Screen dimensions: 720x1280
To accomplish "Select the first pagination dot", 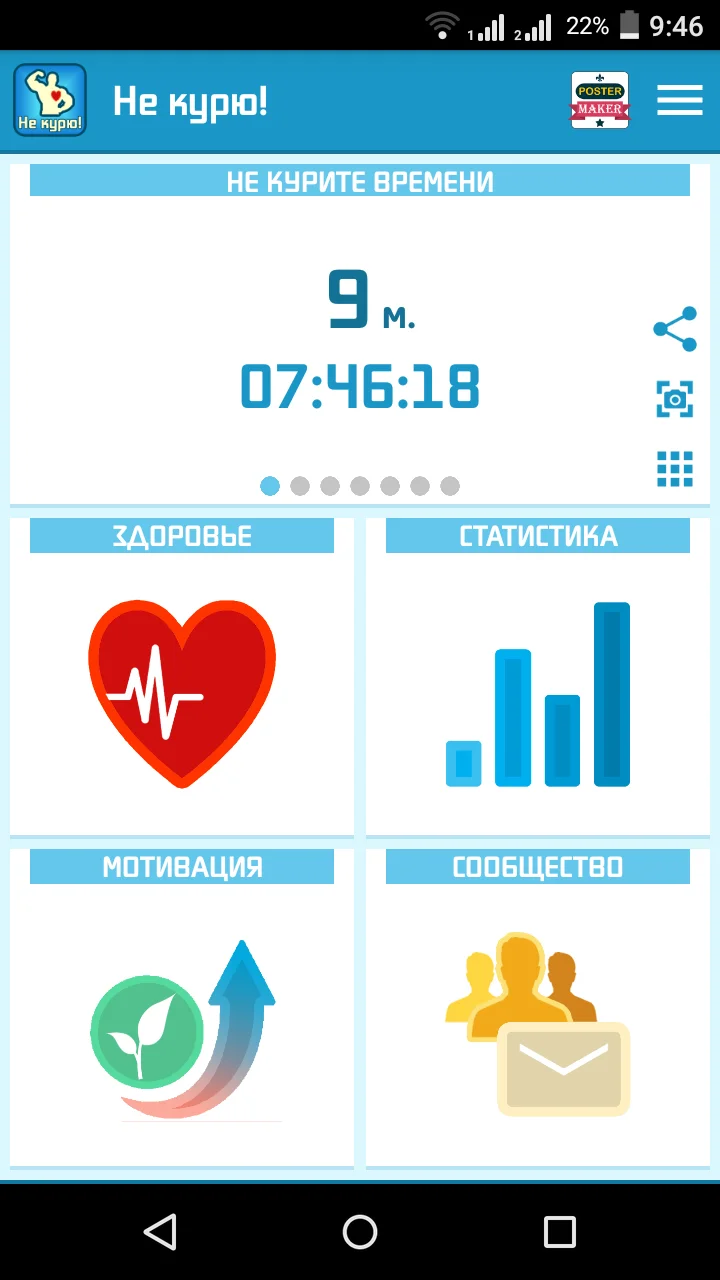I will tap(269, 486).
